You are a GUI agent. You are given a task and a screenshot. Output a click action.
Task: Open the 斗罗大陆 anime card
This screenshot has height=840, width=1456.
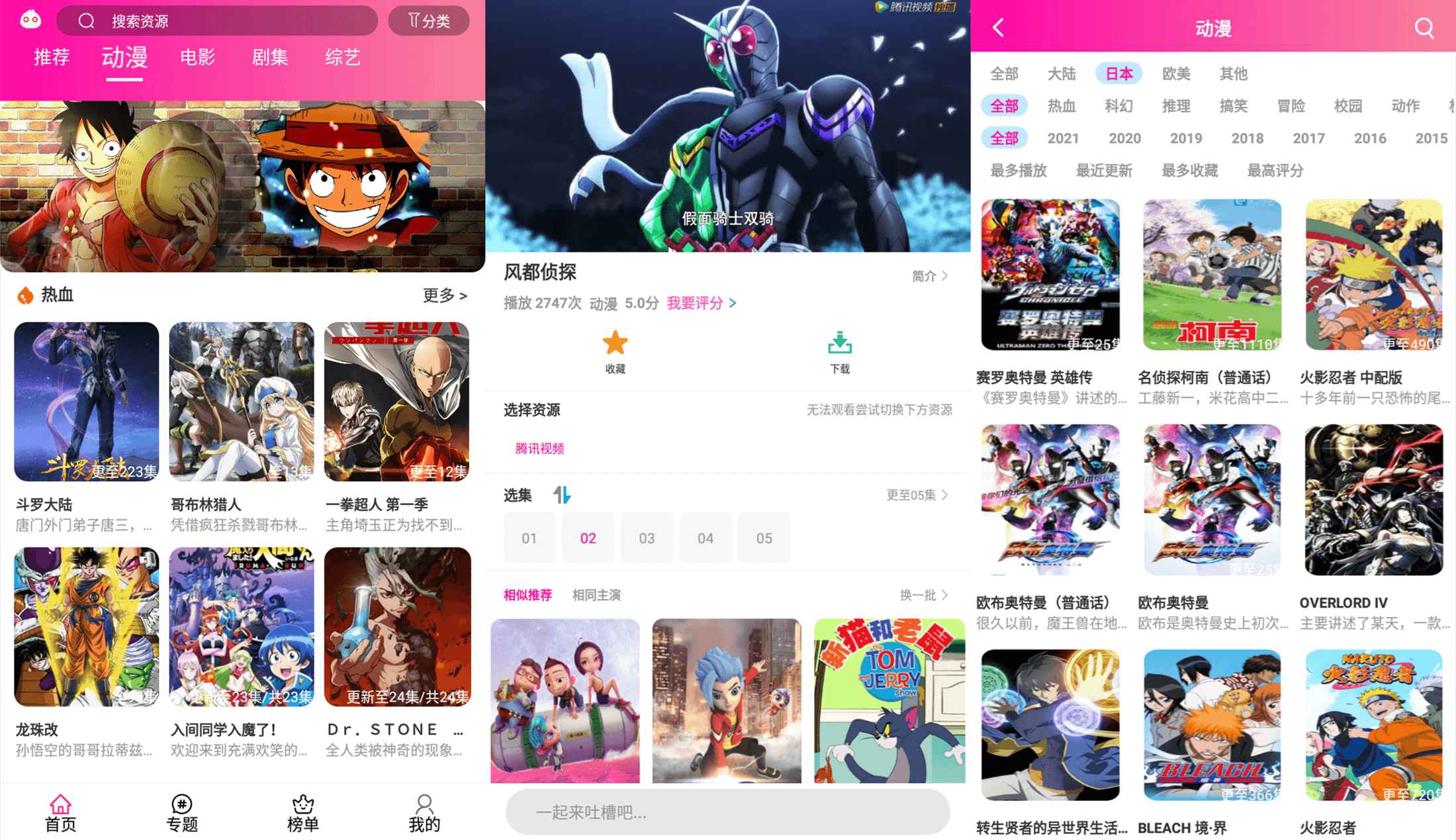[x=87, y=402]
